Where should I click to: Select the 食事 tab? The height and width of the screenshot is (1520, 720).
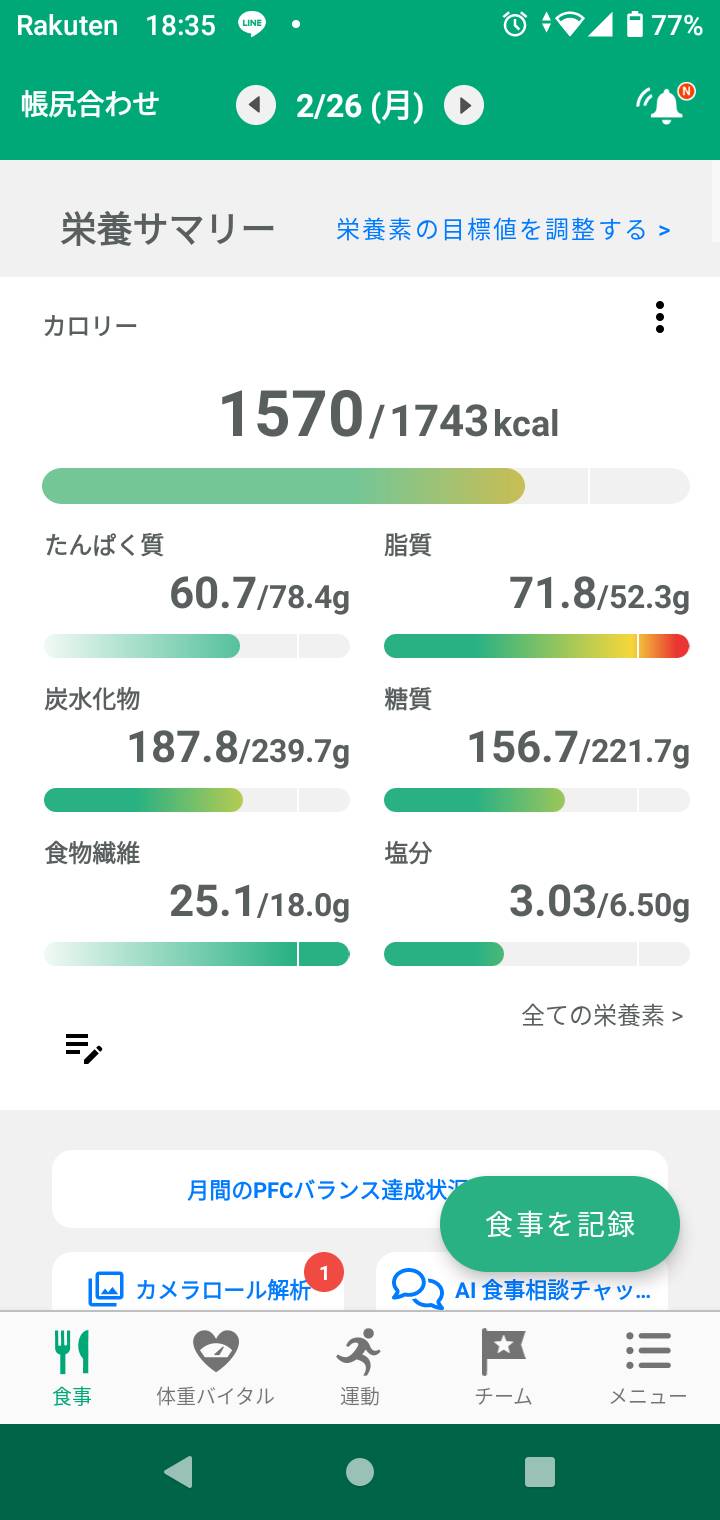click(72, 1367)
